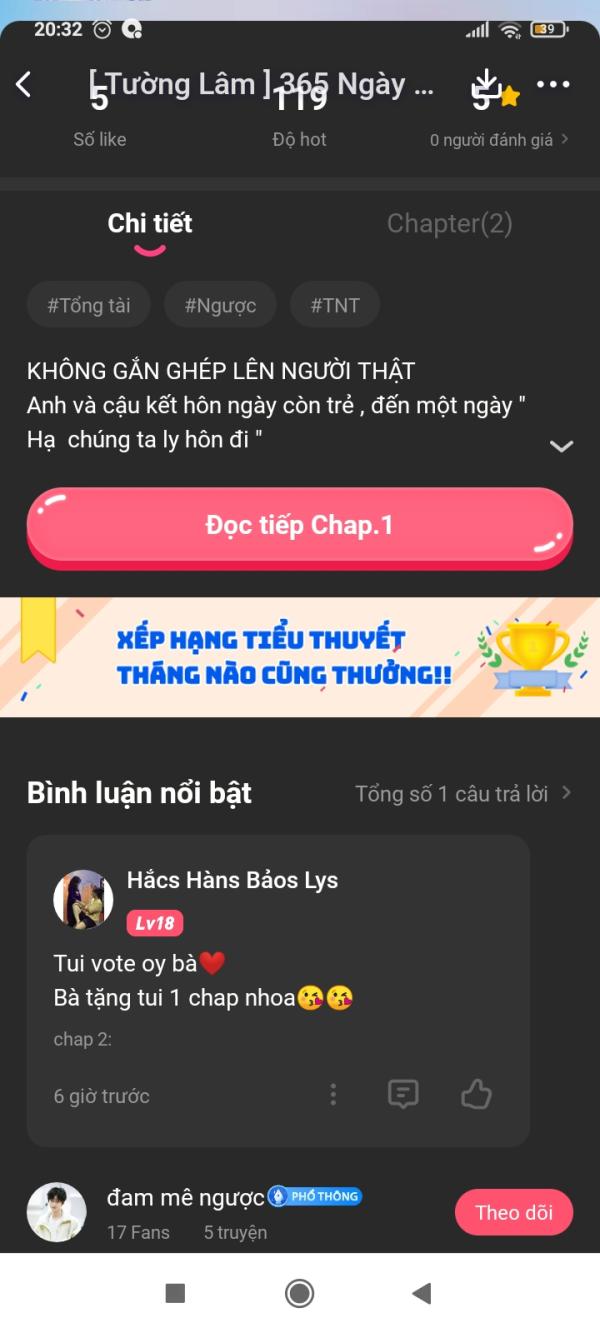Open author đam mê ngược's avatar
This screenshot has height=1333, width=600.
coord(56,1212)
